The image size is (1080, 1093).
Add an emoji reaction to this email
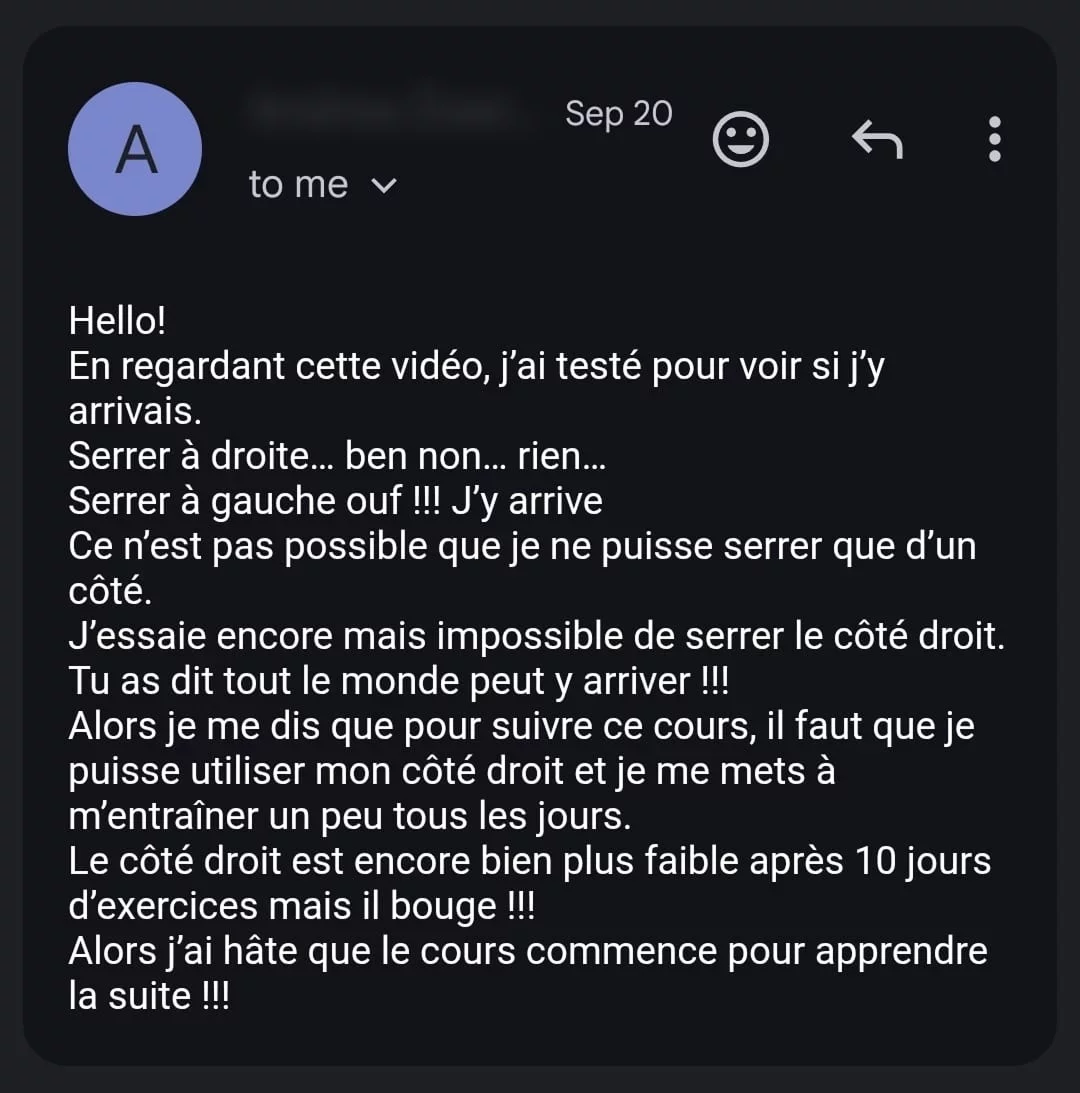[x=740, y=139]
